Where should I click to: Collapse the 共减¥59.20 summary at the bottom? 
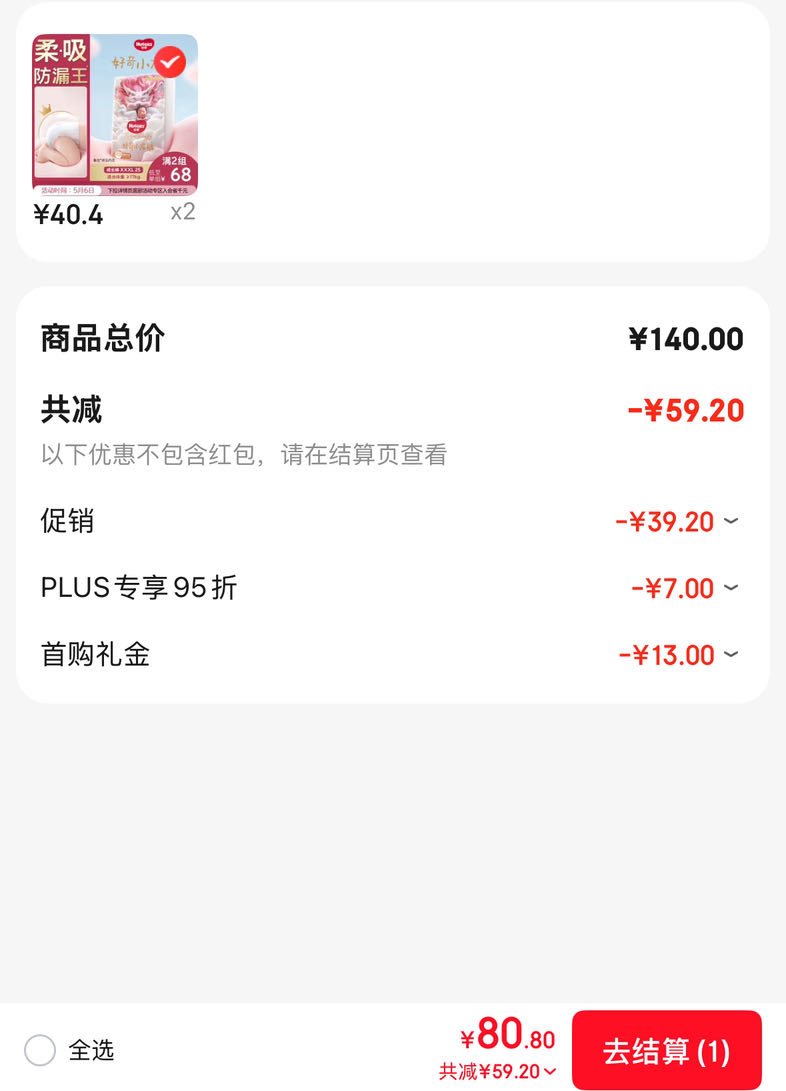click(498, 1072)
